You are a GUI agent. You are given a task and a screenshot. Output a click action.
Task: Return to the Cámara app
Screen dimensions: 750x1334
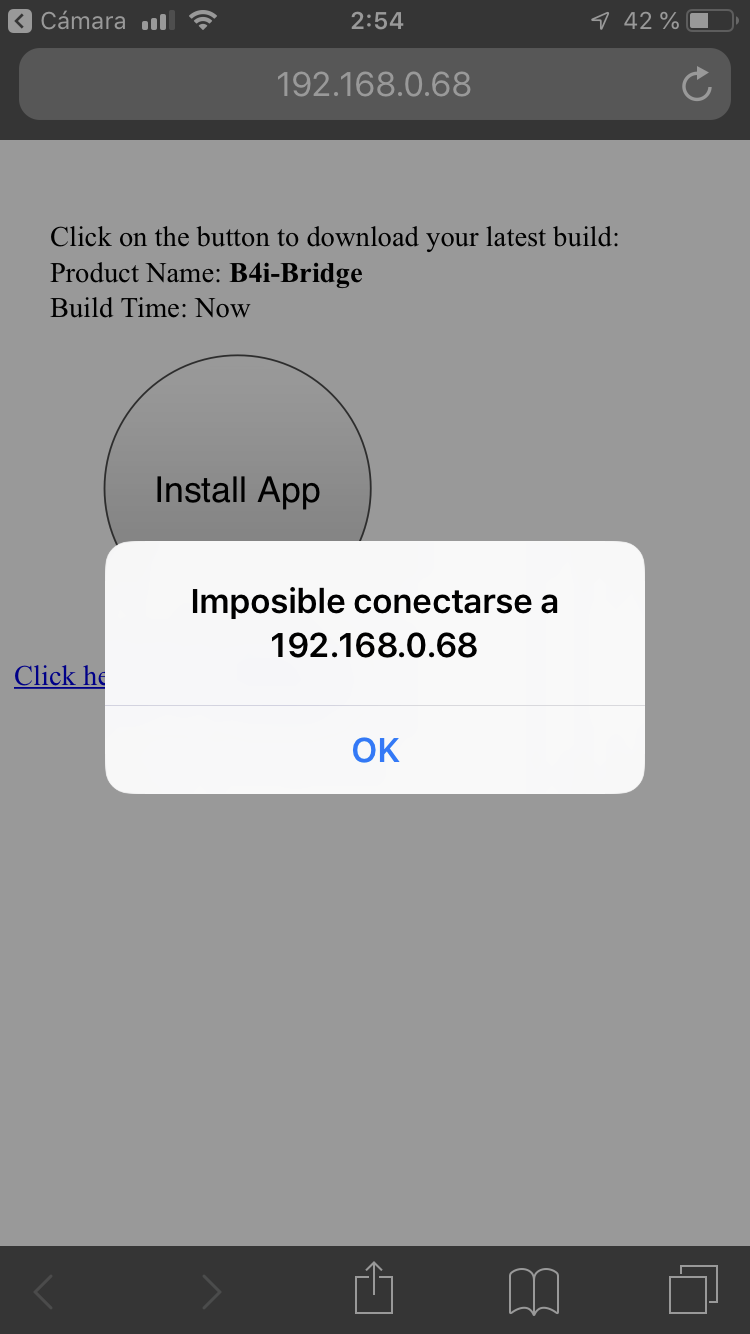[68, 20]
